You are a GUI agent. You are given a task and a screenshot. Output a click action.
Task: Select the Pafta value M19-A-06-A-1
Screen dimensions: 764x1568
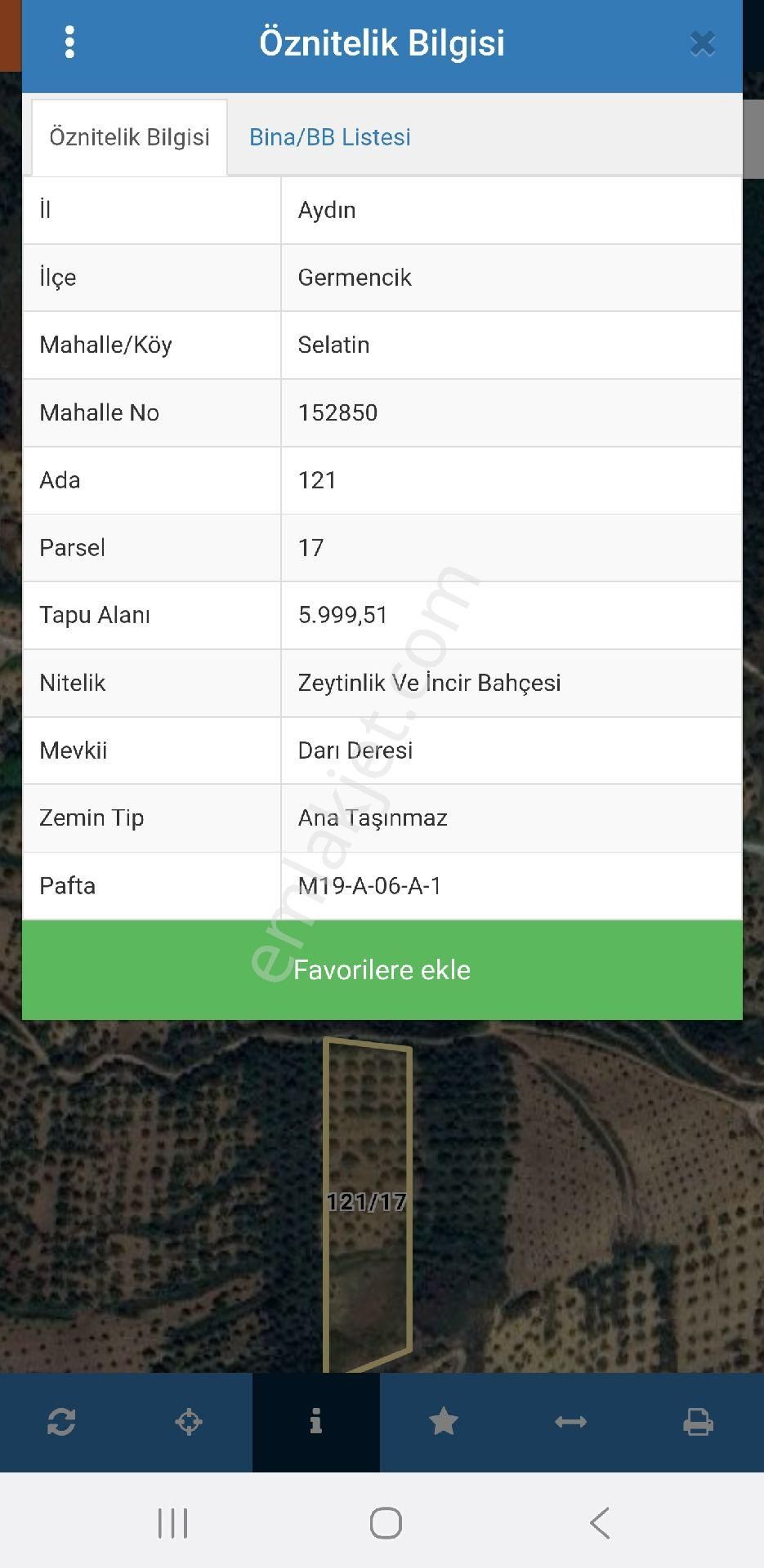point(369,885)
